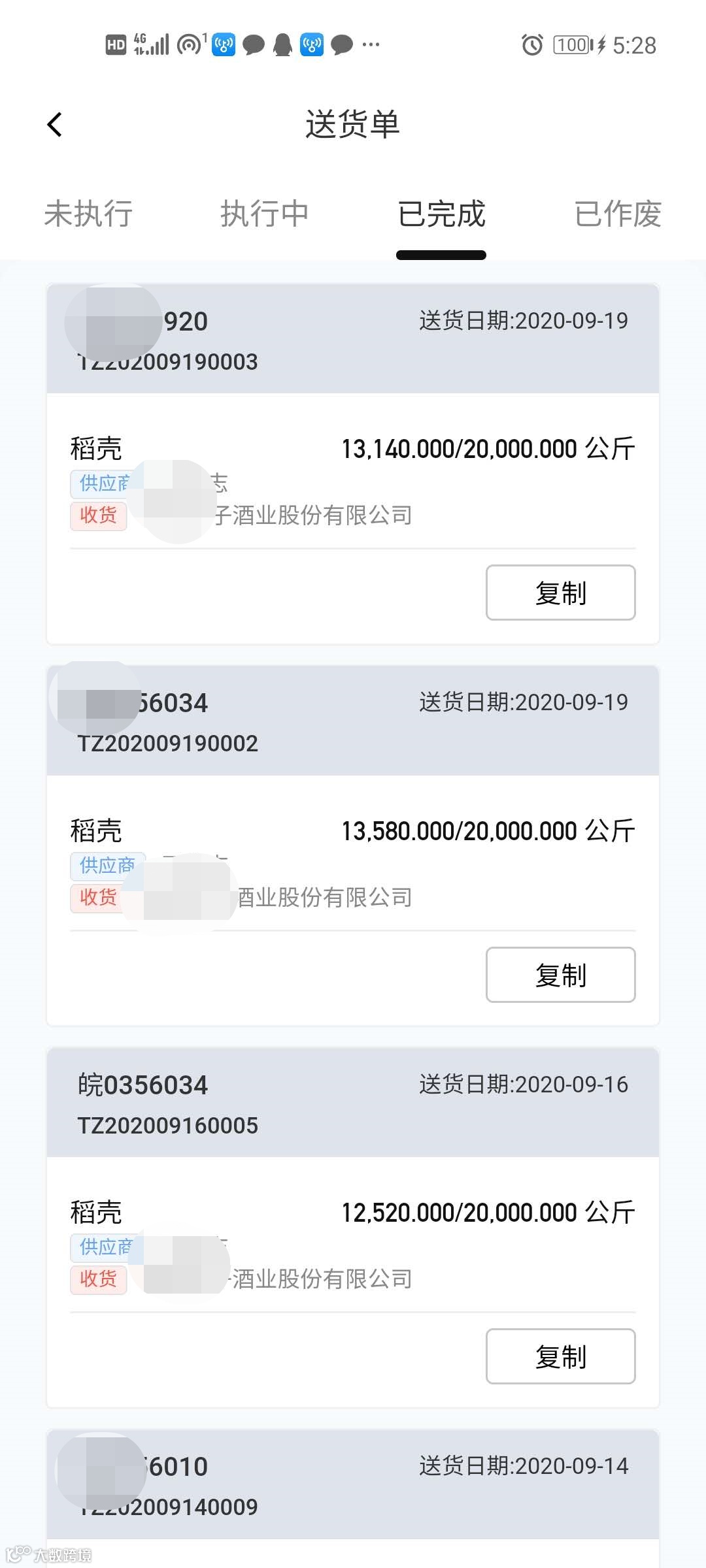
Task: Switch to the 执行中 tab
Action: [265, 214]
